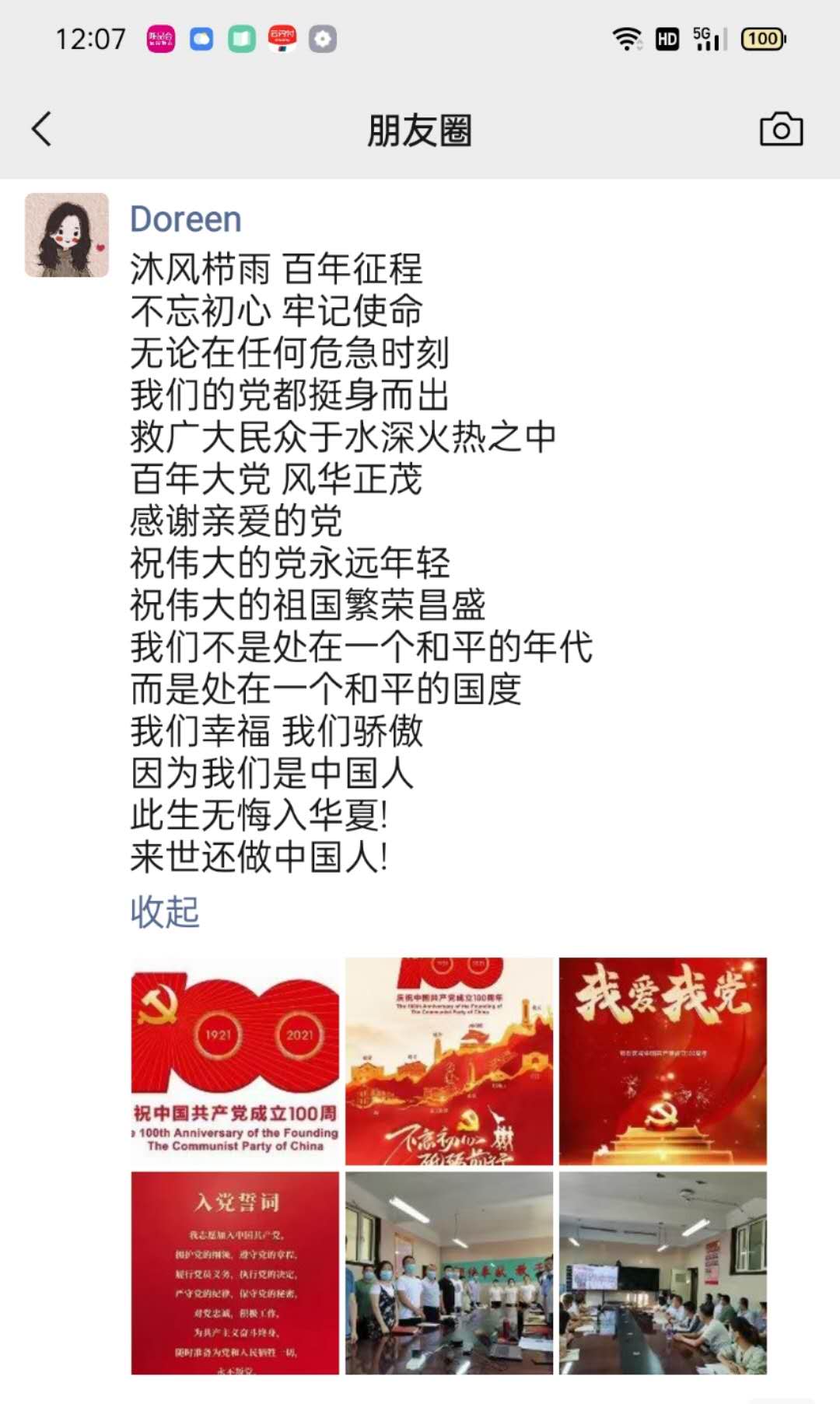Viewport: 840px width, 1404px height.
Task: View the 入党誓词 picture
Action: (x=235, y=1273)
